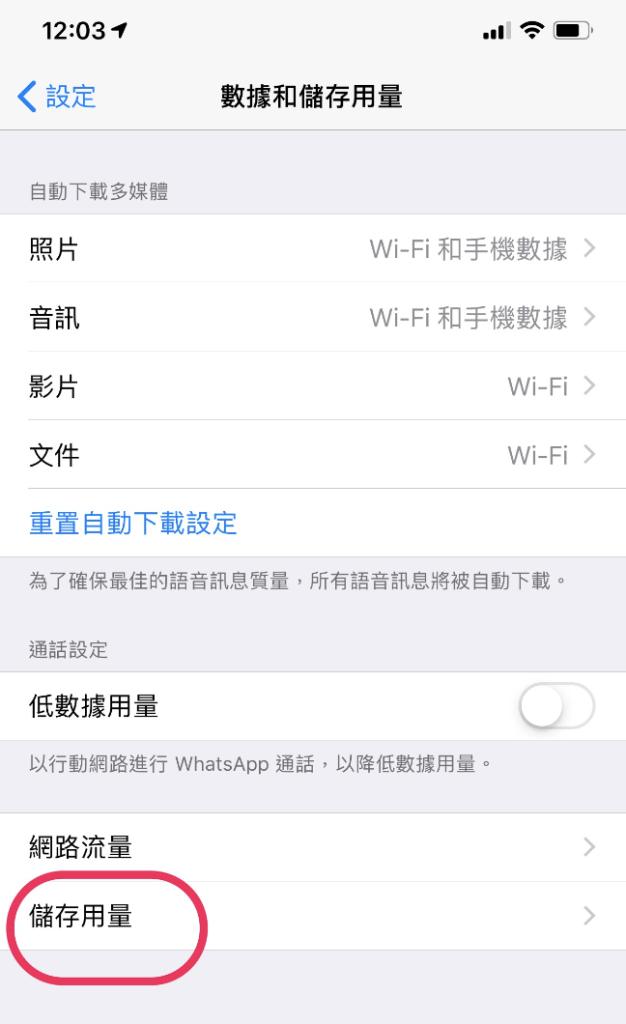The image size is (626, 1024).
Task: Tap 重置自動下載設定 link
Action: tap(133, 522)
